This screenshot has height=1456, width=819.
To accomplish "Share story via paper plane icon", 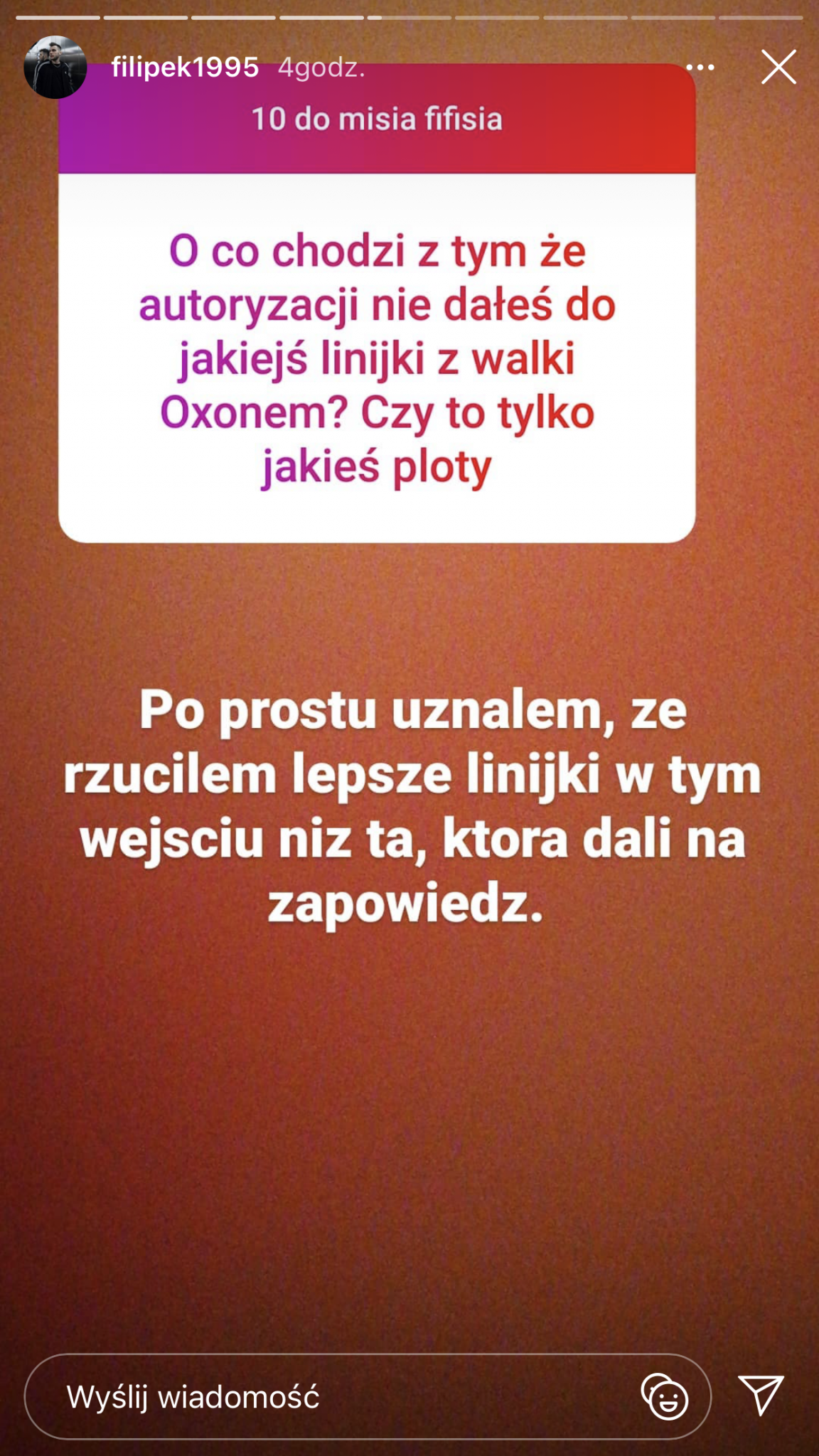I will (x=761, y=1395).
